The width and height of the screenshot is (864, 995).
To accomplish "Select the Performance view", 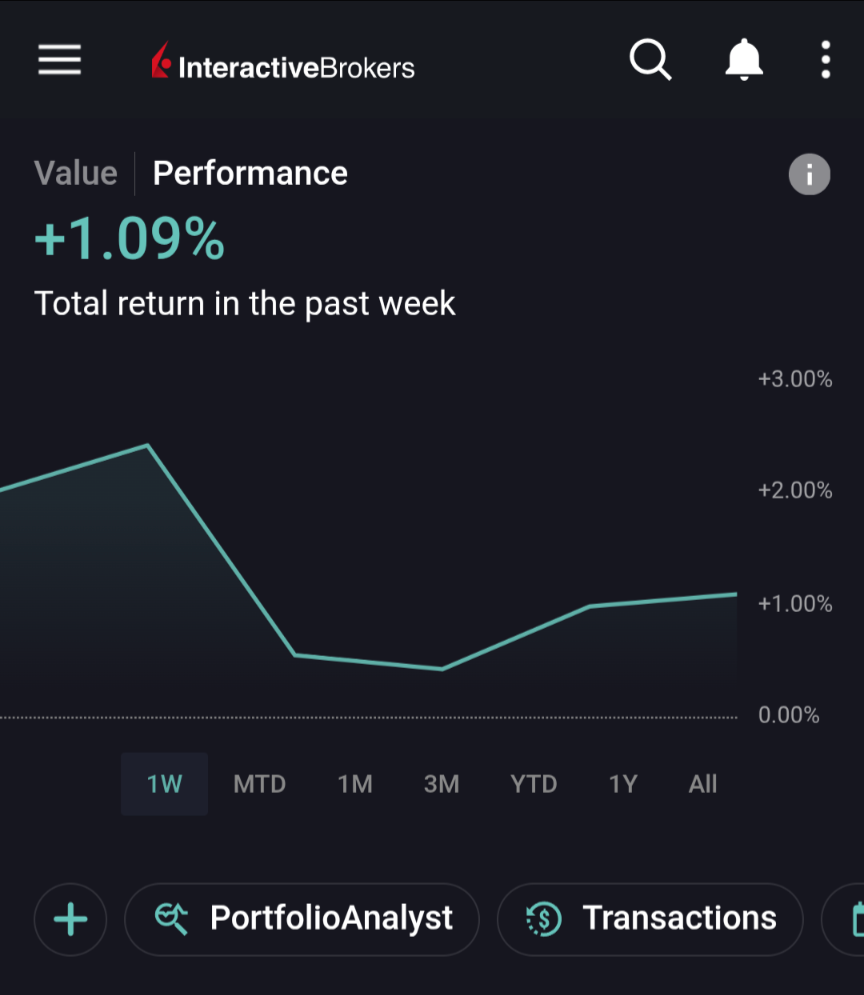I will 250,173.
